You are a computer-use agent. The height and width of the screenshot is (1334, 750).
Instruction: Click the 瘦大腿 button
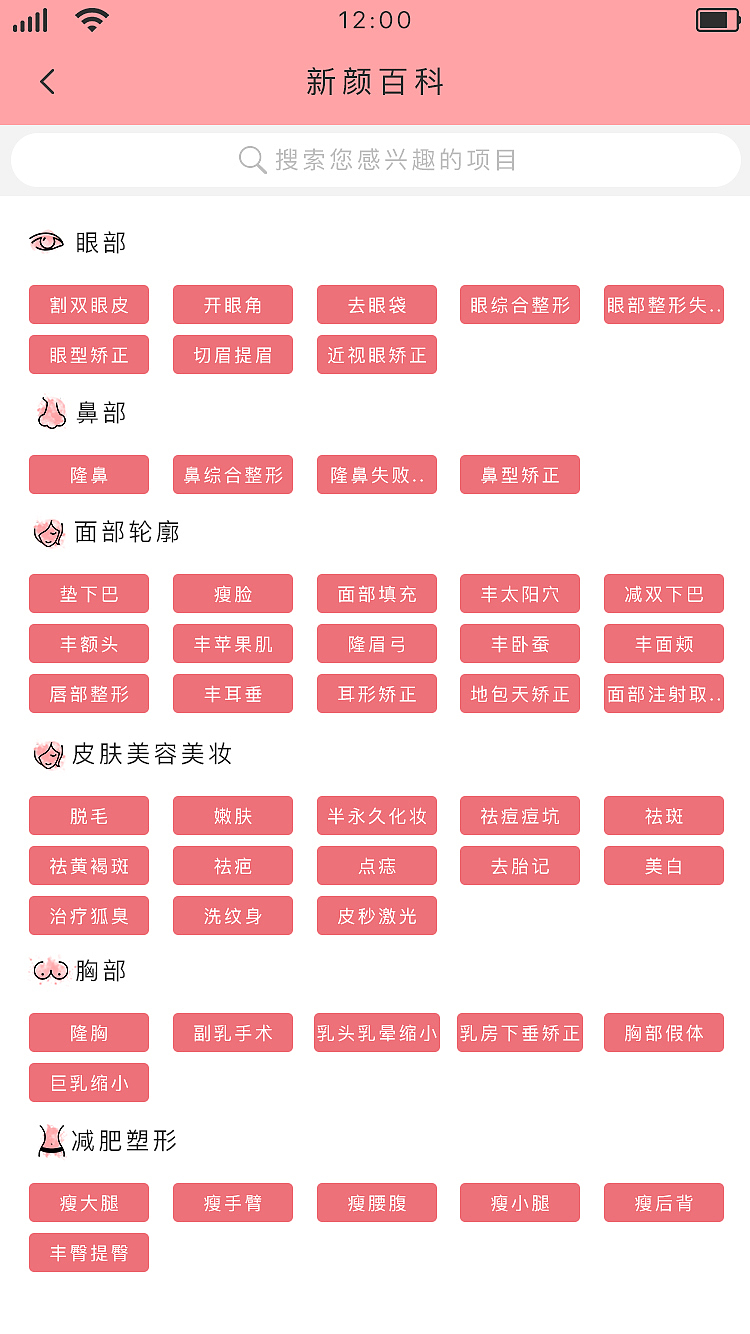click(89, 1202)
